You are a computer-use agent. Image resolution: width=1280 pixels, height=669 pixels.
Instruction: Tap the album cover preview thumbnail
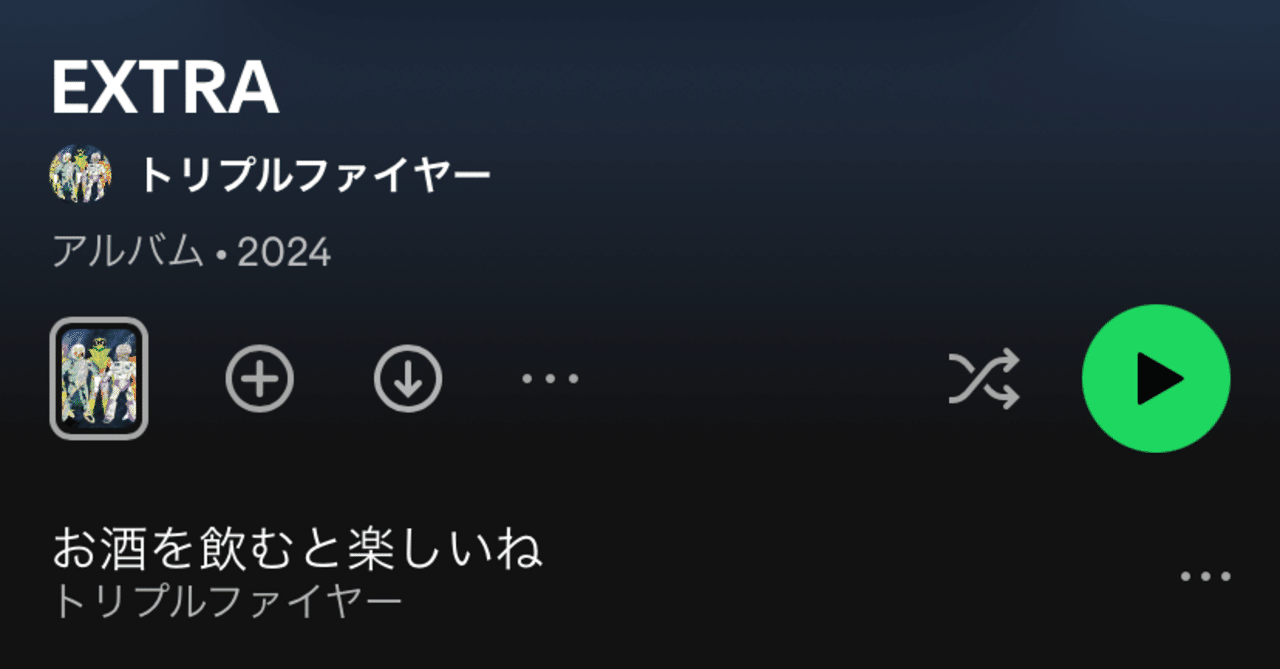[x=99, y=378]
